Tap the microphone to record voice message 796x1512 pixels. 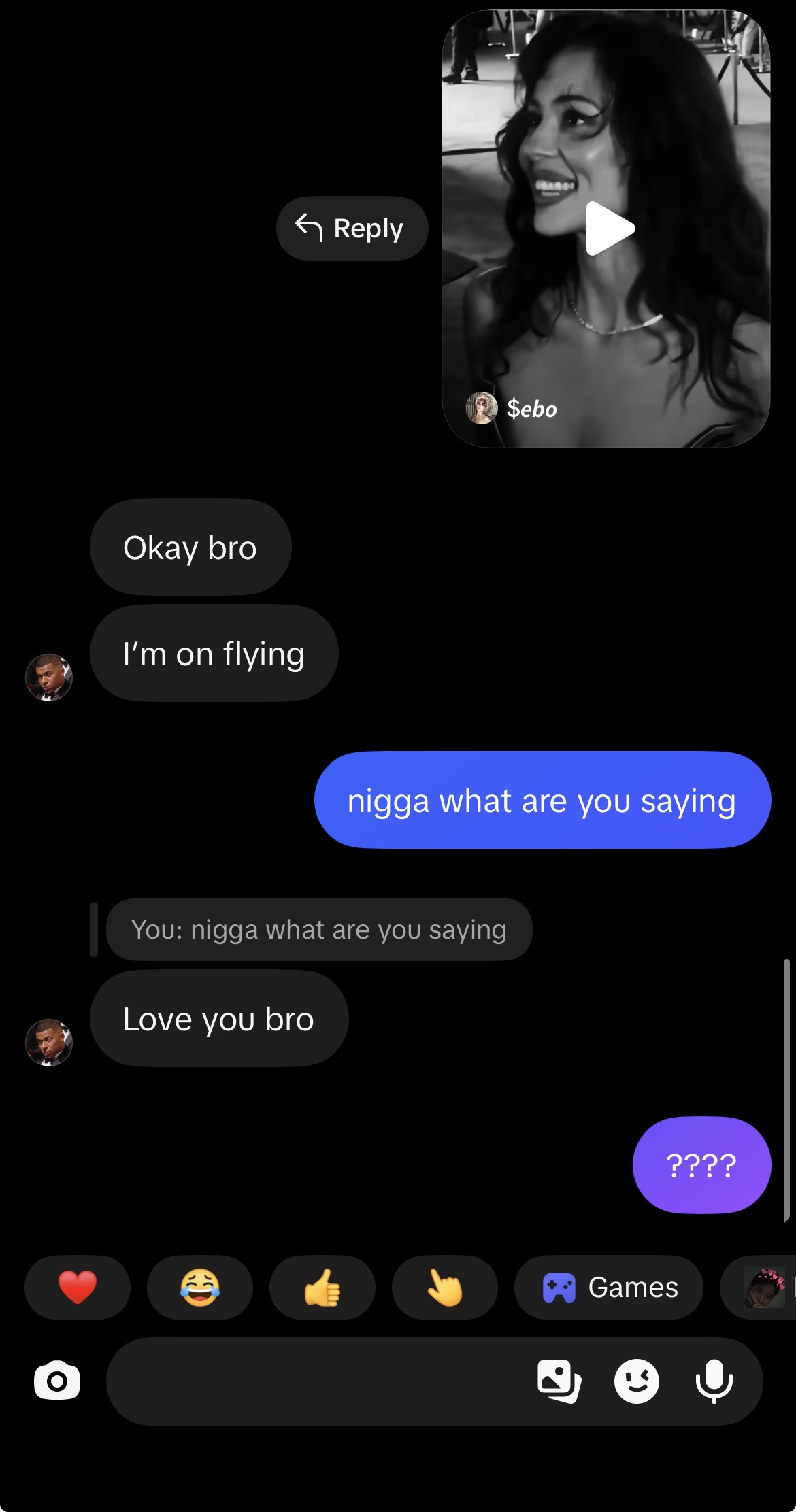tap(714, 1381)
